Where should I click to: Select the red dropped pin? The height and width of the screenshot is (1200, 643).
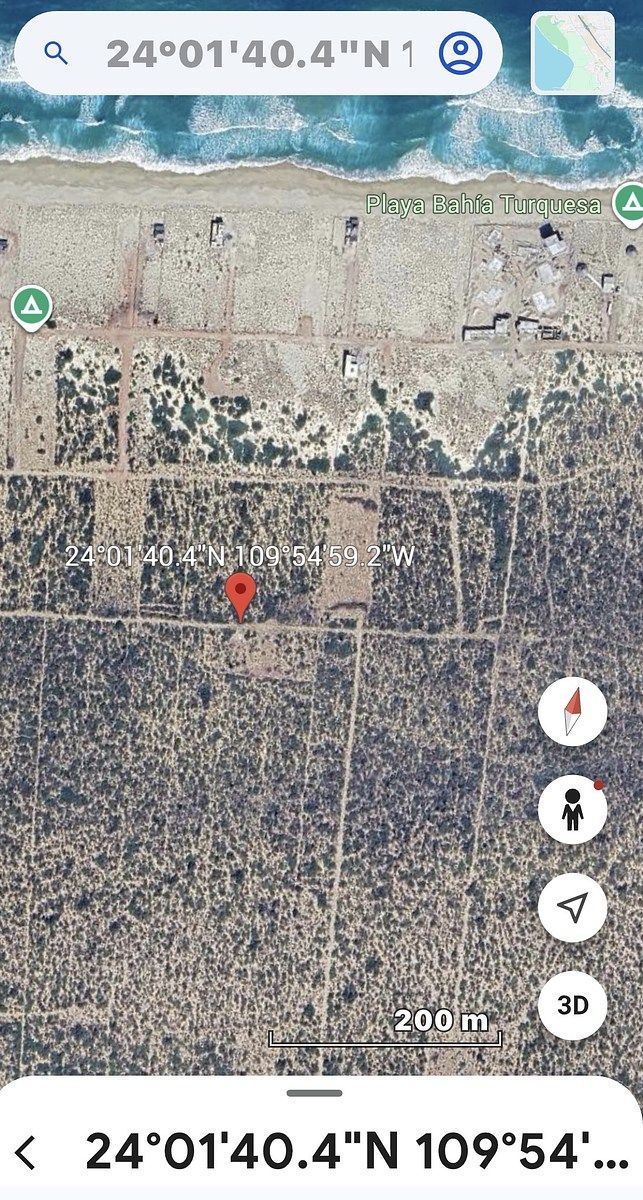coord(239,597)
